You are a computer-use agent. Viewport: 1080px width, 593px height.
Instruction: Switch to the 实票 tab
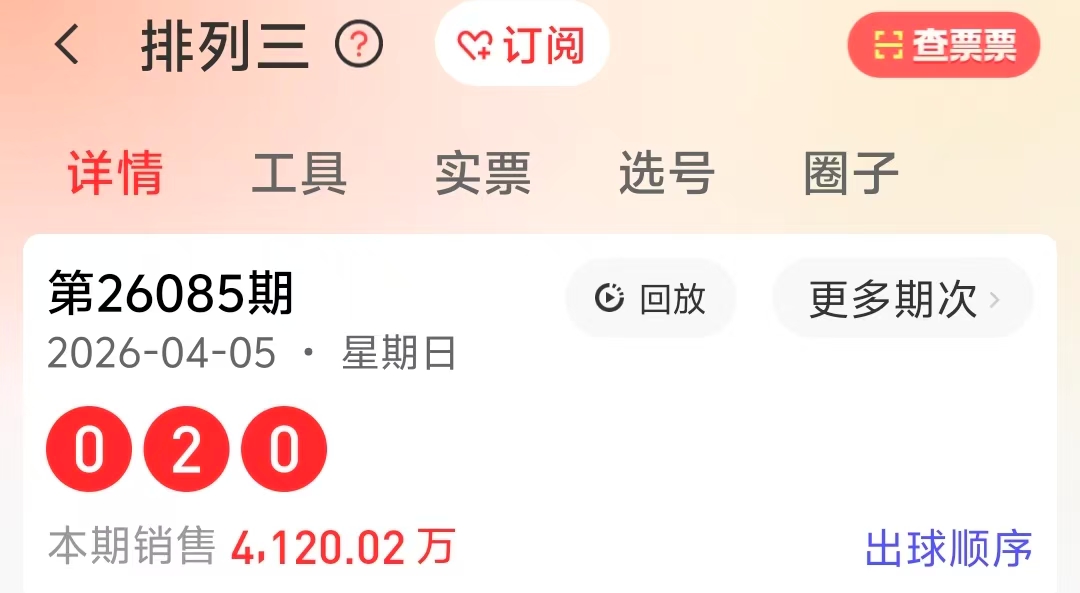[483, 174]
